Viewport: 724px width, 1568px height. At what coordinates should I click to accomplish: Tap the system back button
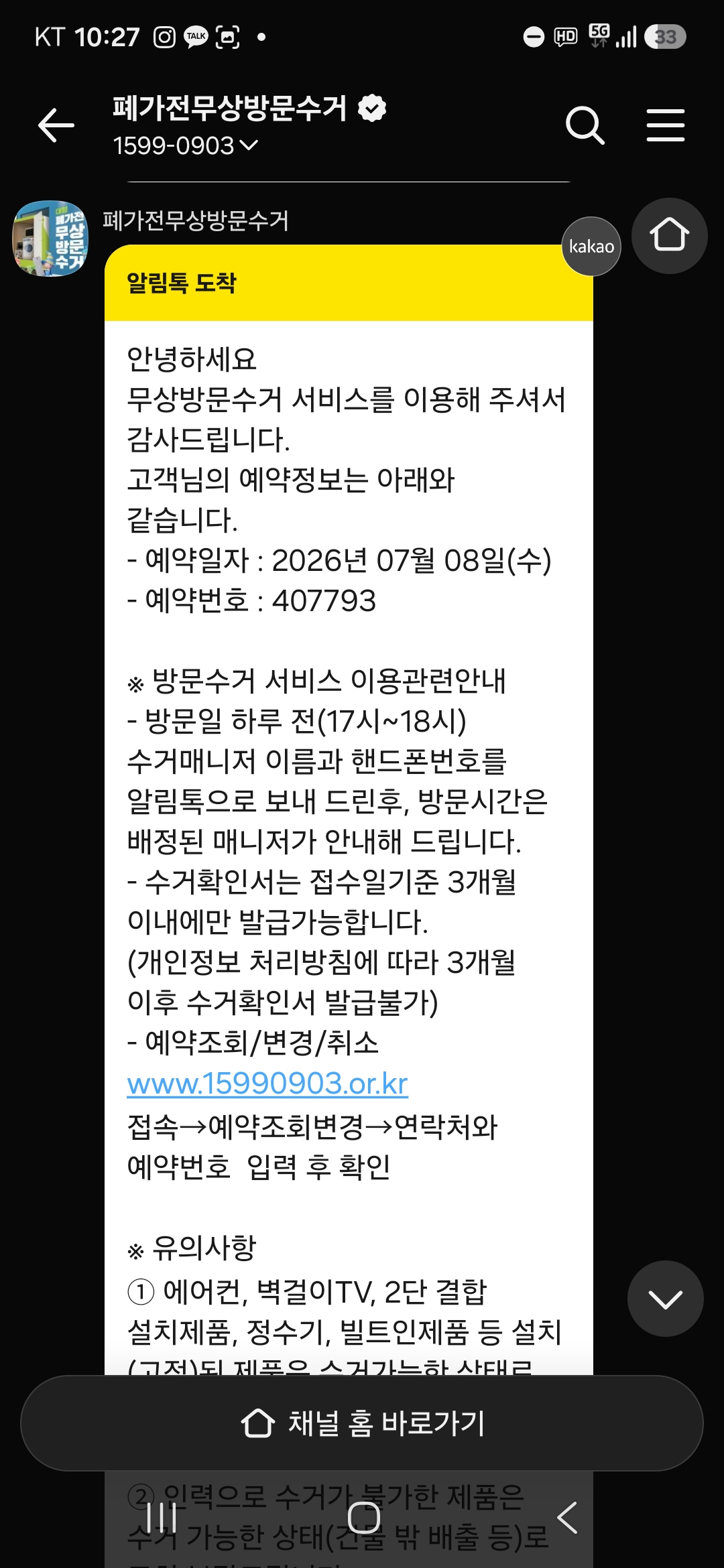point(567,1517)
